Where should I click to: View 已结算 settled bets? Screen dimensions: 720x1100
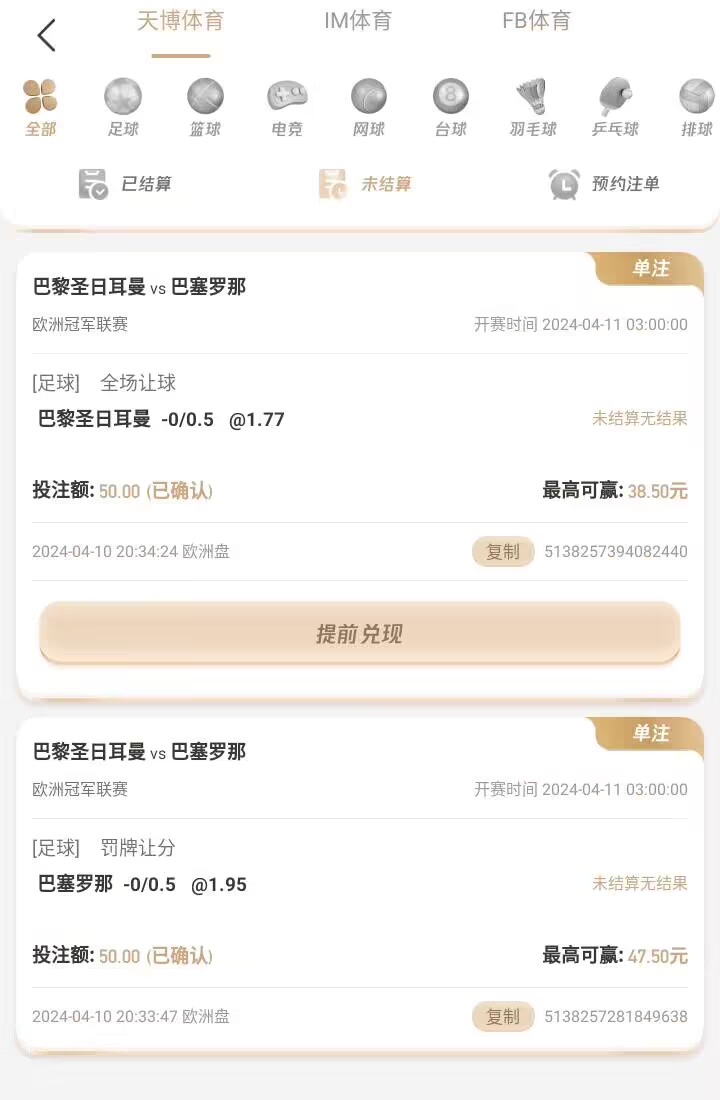click(x=125, y=184)
